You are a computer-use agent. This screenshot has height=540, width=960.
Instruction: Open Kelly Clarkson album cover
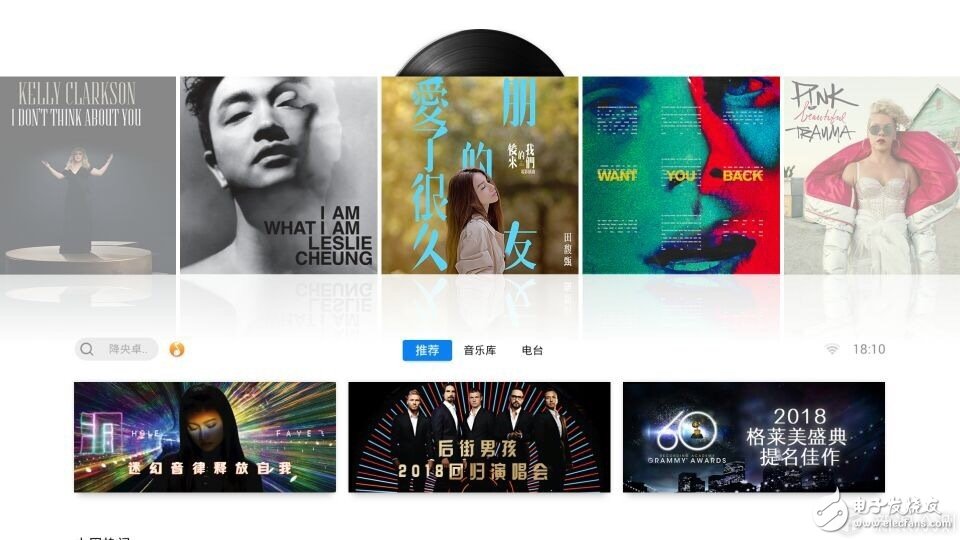tap(88, 175)
